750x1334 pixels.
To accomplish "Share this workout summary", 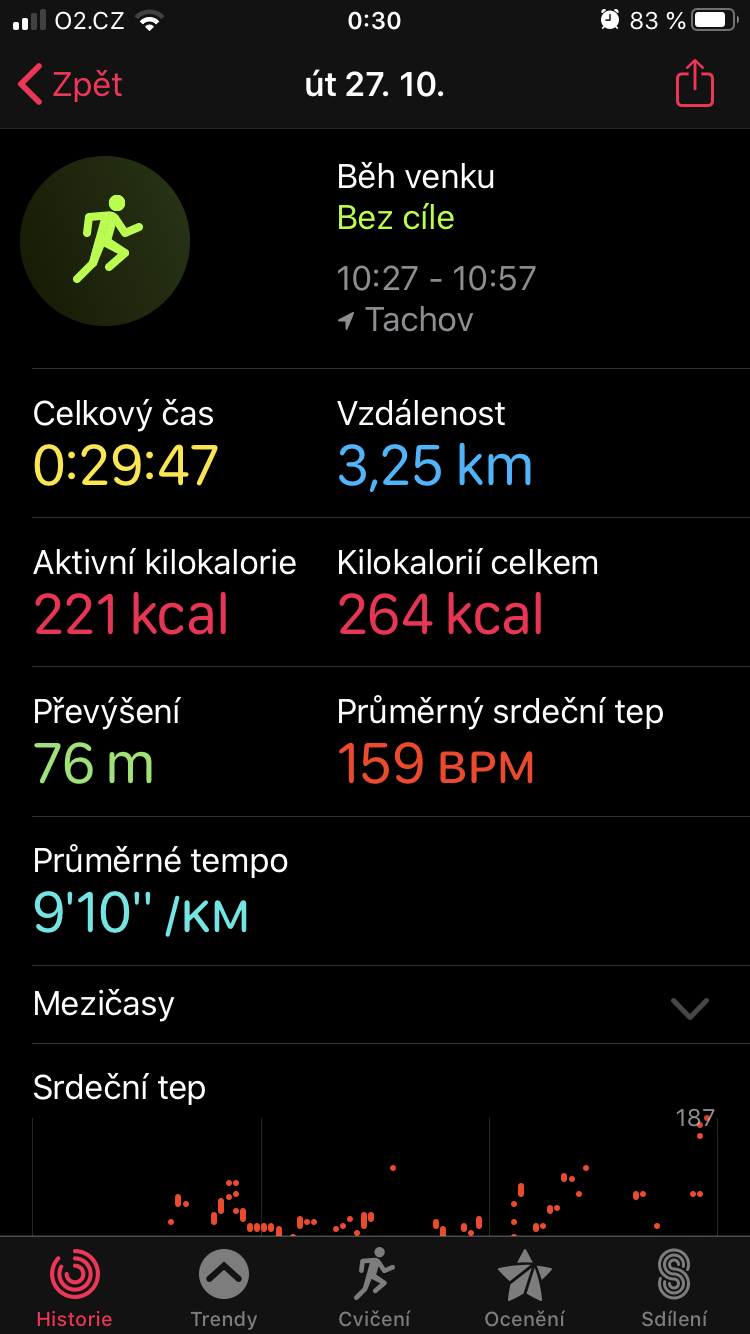I will [x=695, y=84].
